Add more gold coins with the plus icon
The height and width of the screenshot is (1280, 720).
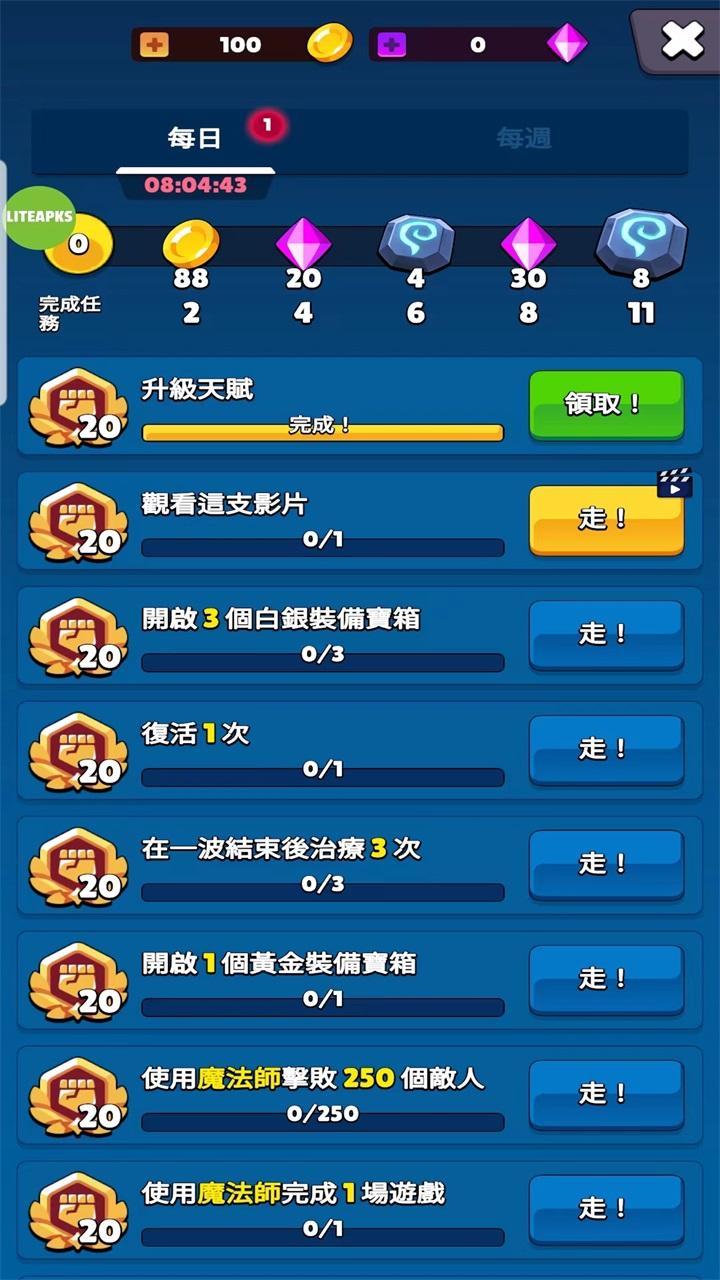click(x=154, y=45)
